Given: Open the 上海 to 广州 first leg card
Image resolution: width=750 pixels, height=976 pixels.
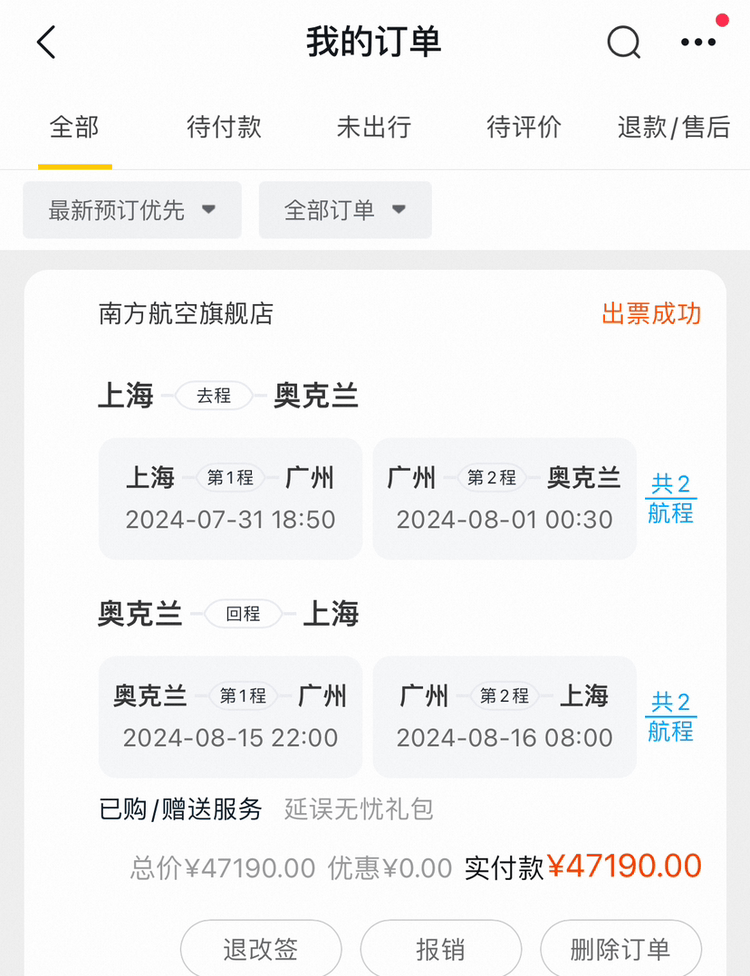Looking at the screenshot, I should pos(230,499).
